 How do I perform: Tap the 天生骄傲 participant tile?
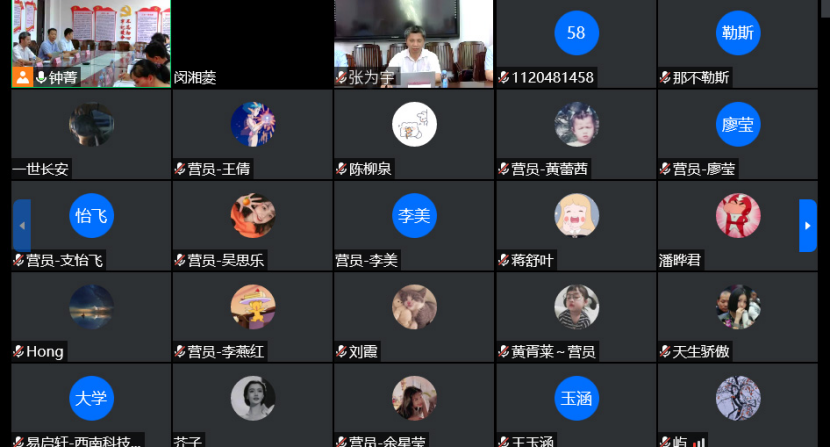738,313
